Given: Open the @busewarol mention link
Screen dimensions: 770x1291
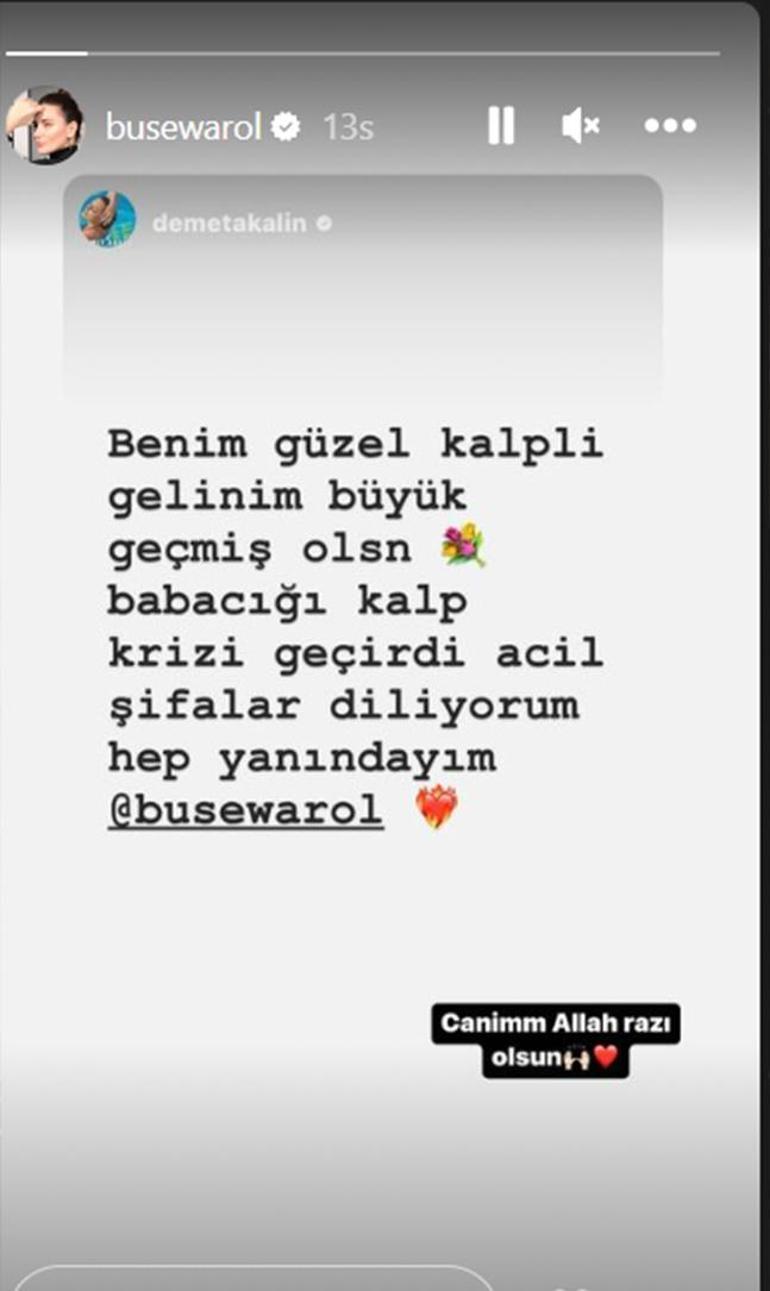Looking at the screenshot, I should [x=245, y=810].
